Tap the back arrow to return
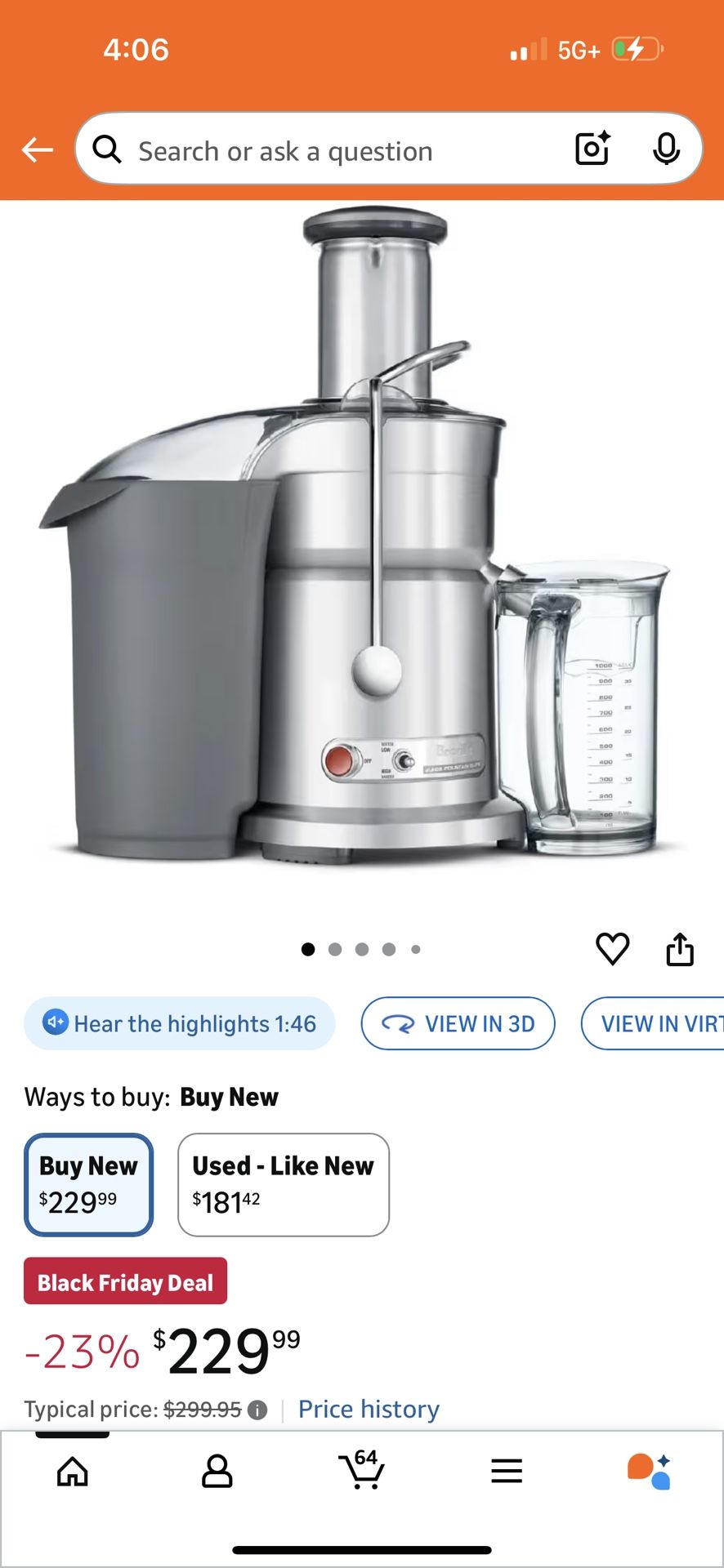Screen dimensions: 724x1568 coord(36,149)
